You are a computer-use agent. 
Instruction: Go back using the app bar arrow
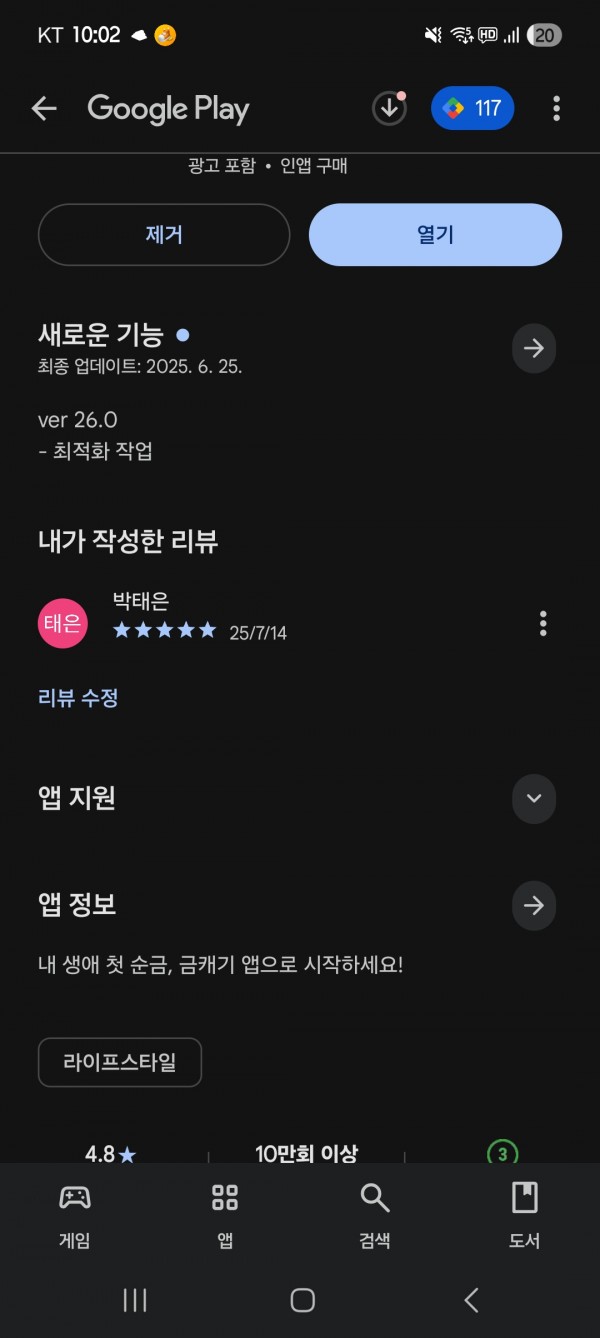tap(44, 109)
